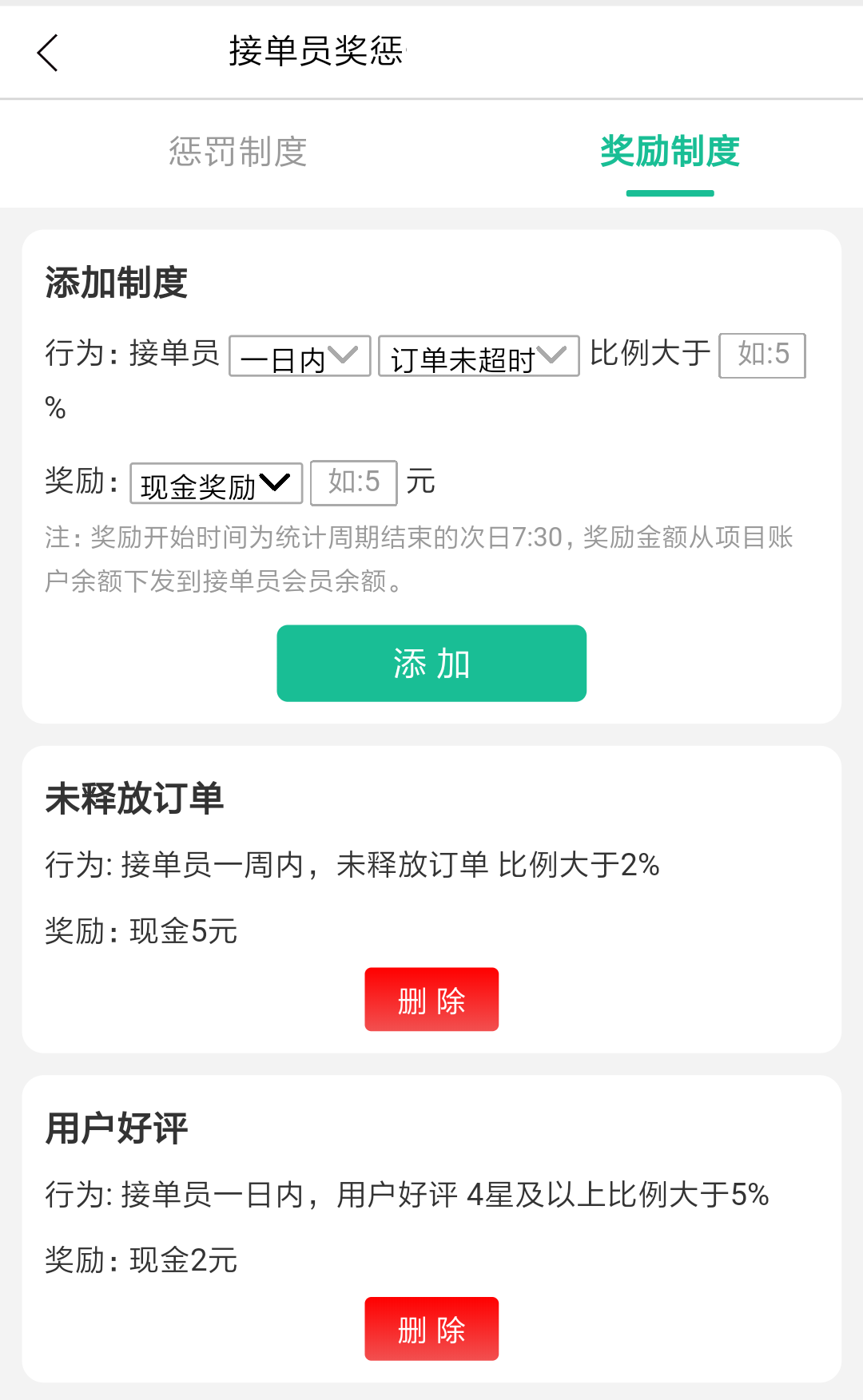The width and height of the screenshot is (863, 1400).
Task: Switch to the 惩罚制度 tab
Action: 238,152
